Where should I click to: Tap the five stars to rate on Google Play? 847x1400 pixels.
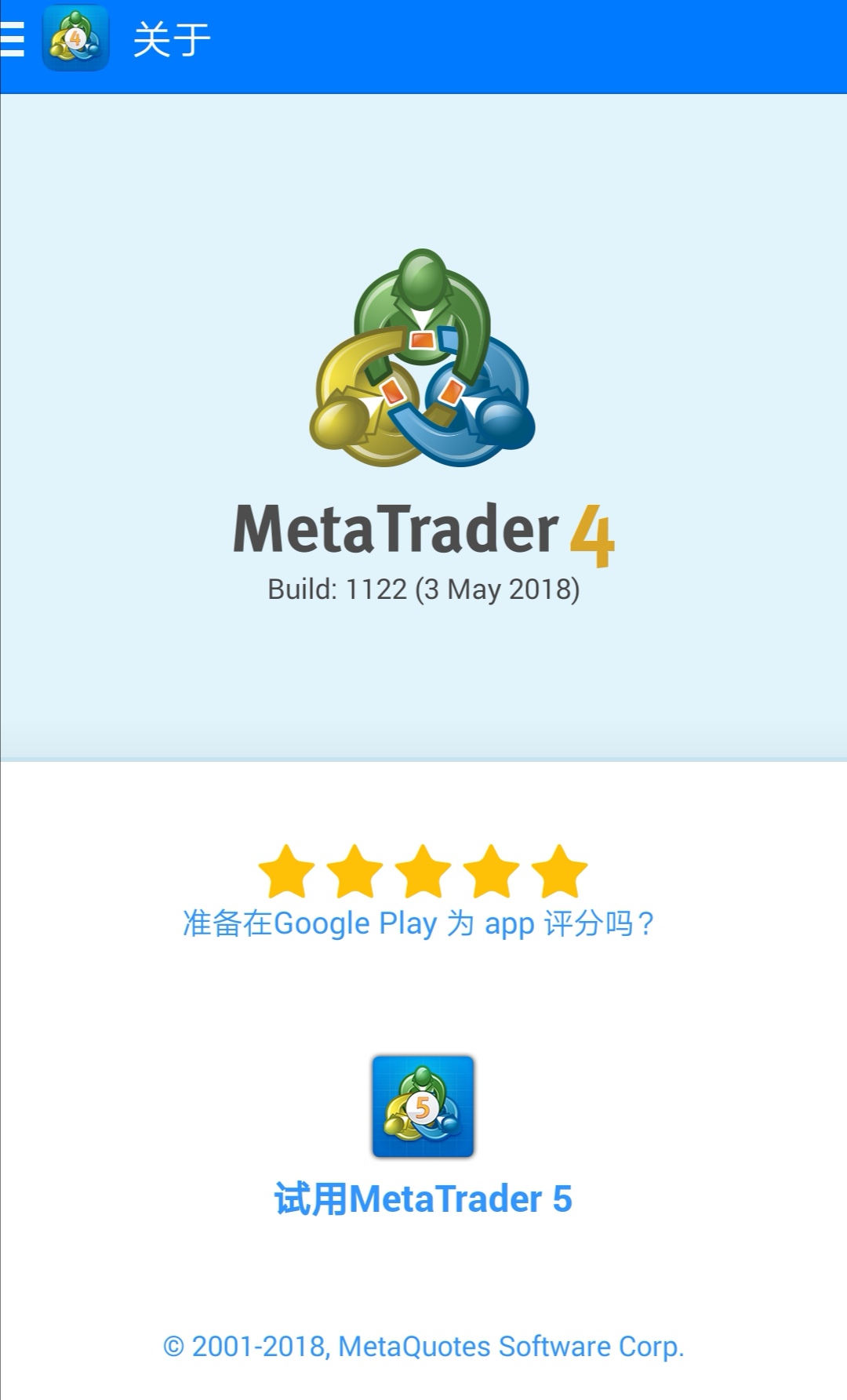coord(423,871)
